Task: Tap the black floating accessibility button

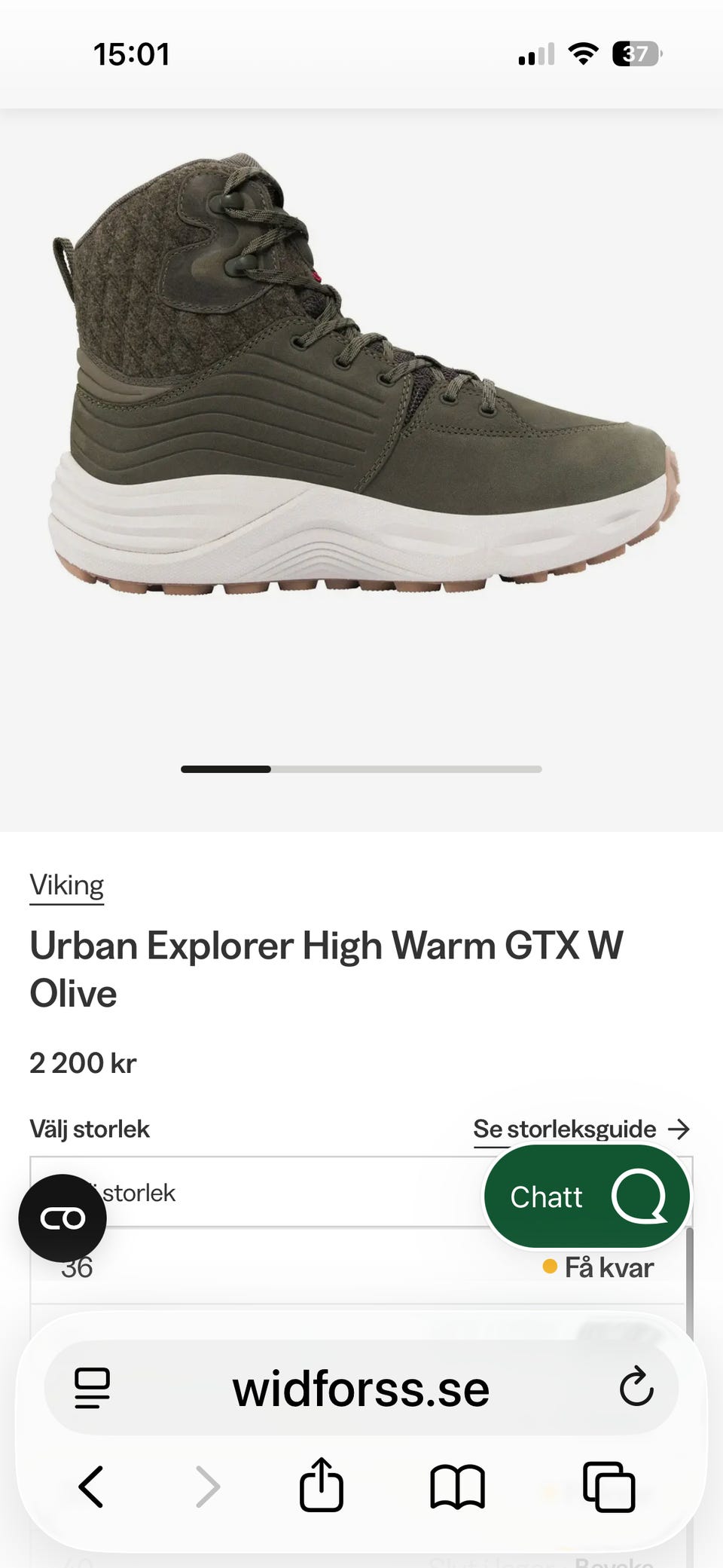Action: pos(63,1218)
